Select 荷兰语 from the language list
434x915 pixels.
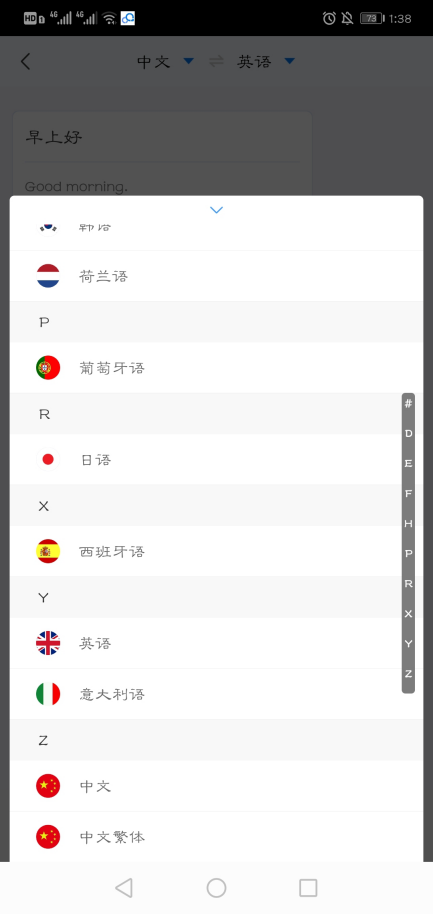[216, 276]
